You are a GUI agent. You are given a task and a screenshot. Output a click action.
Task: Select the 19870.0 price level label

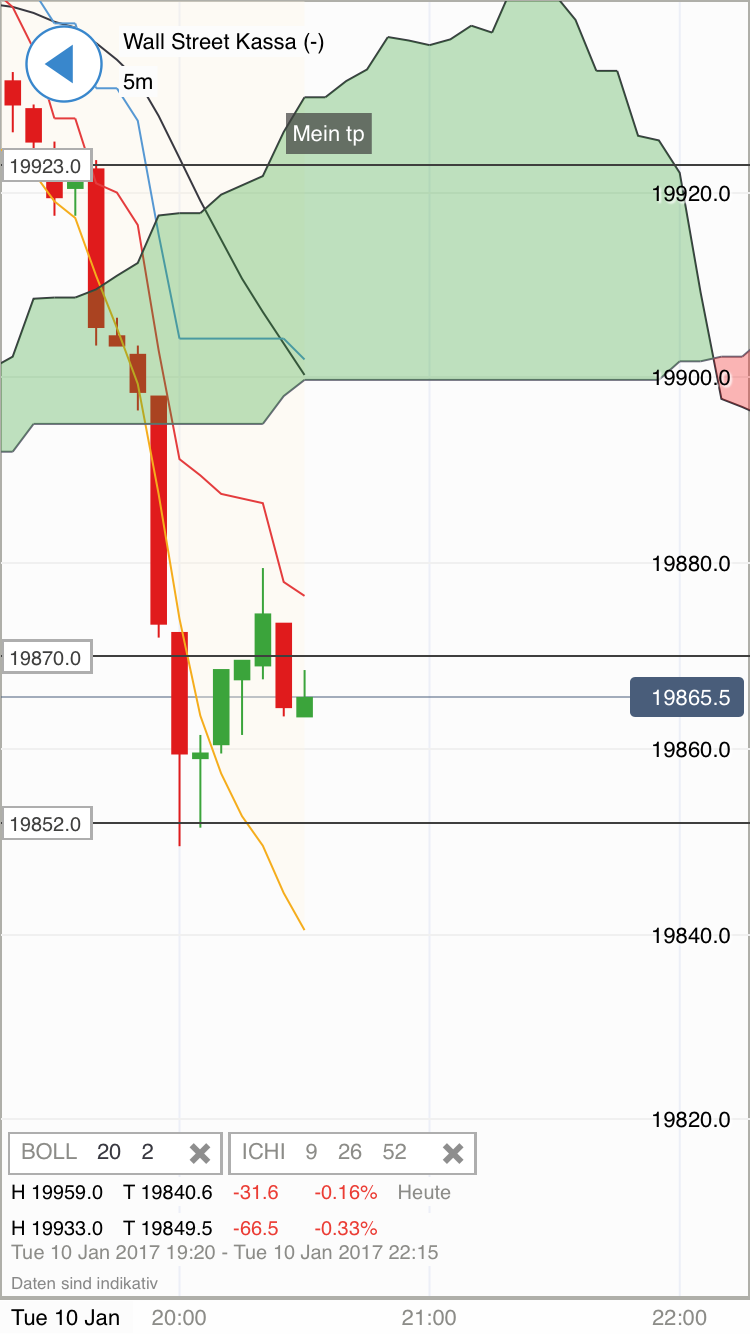tap(47, 658)
